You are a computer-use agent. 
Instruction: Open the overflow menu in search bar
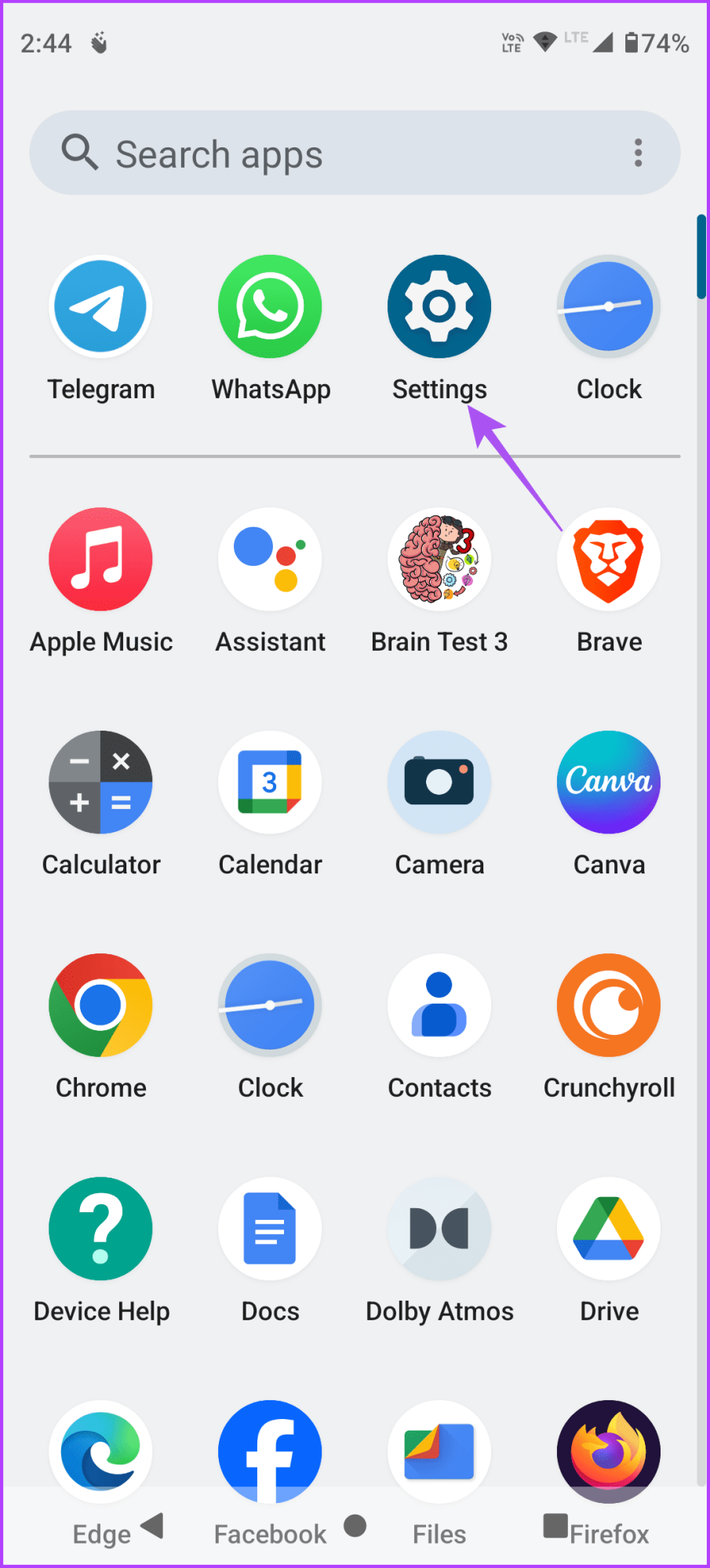pos(638,153)
